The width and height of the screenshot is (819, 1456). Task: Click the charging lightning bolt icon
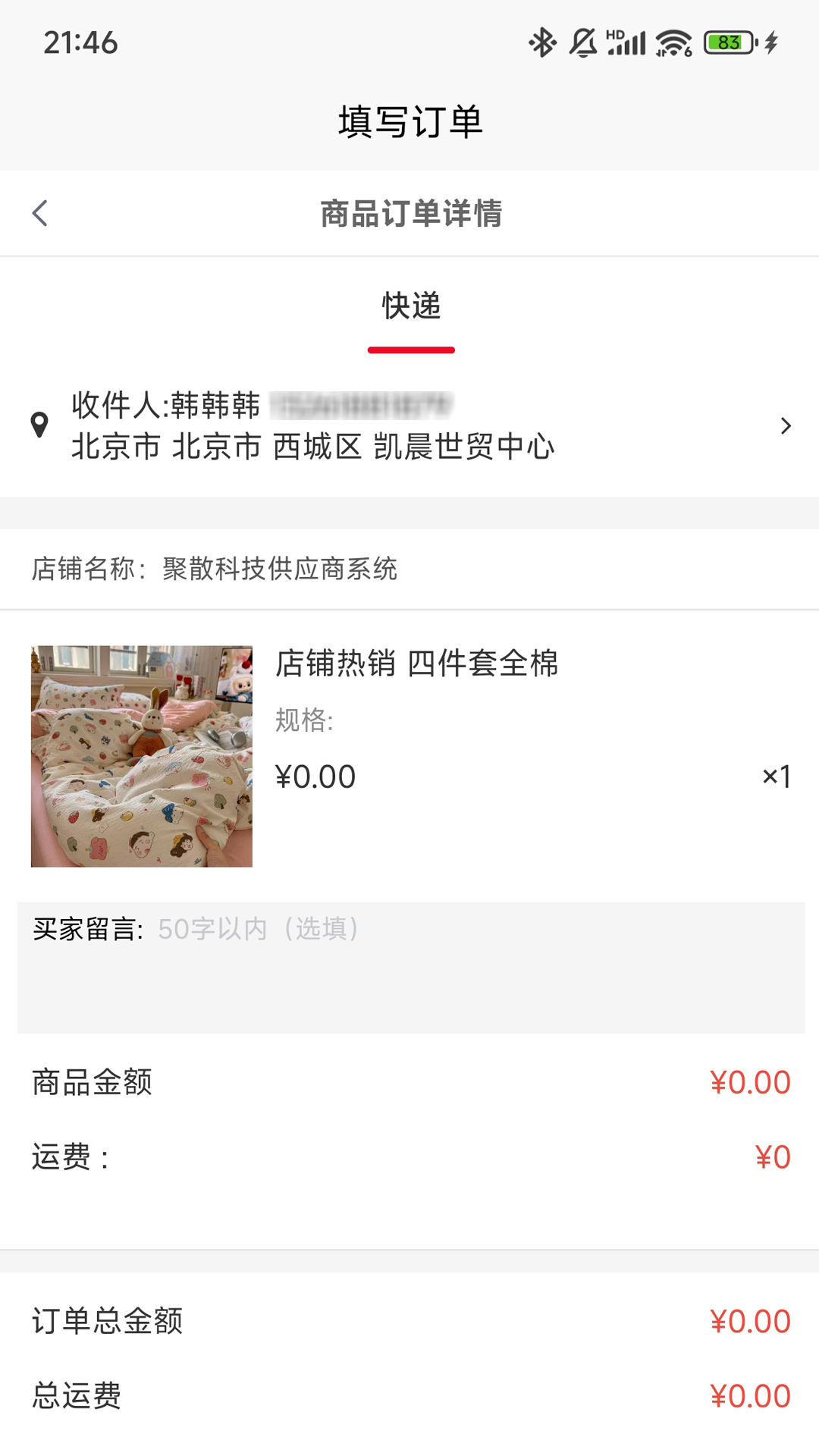[x=770, y=43]
